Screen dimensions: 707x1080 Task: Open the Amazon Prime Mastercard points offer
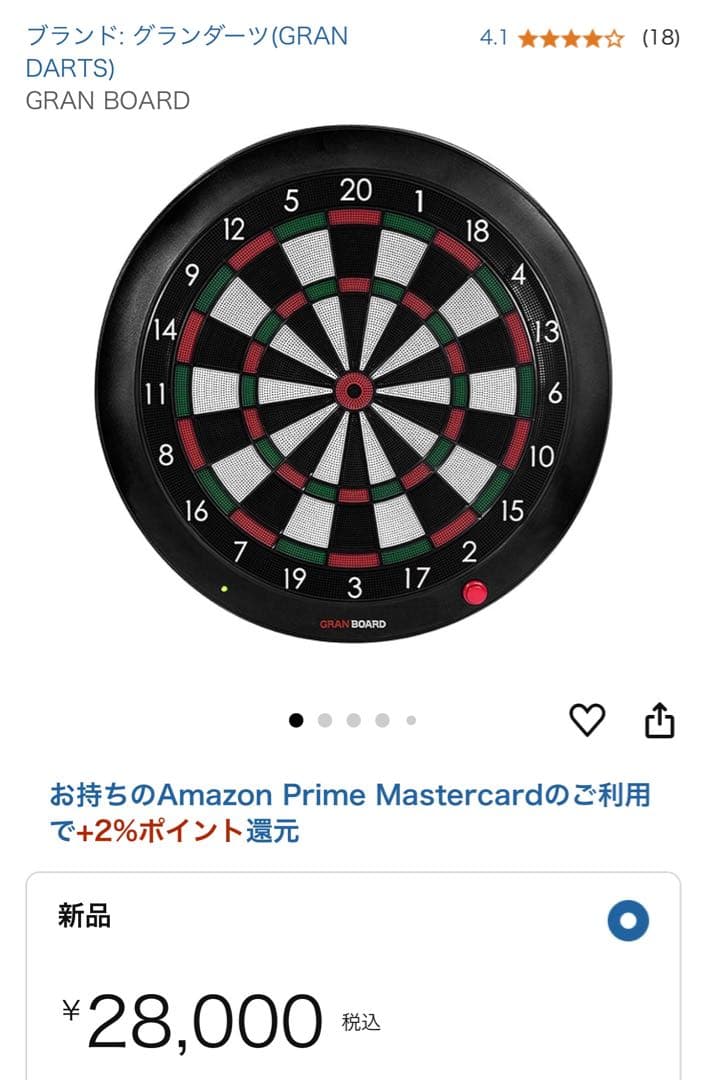[350, 812]
